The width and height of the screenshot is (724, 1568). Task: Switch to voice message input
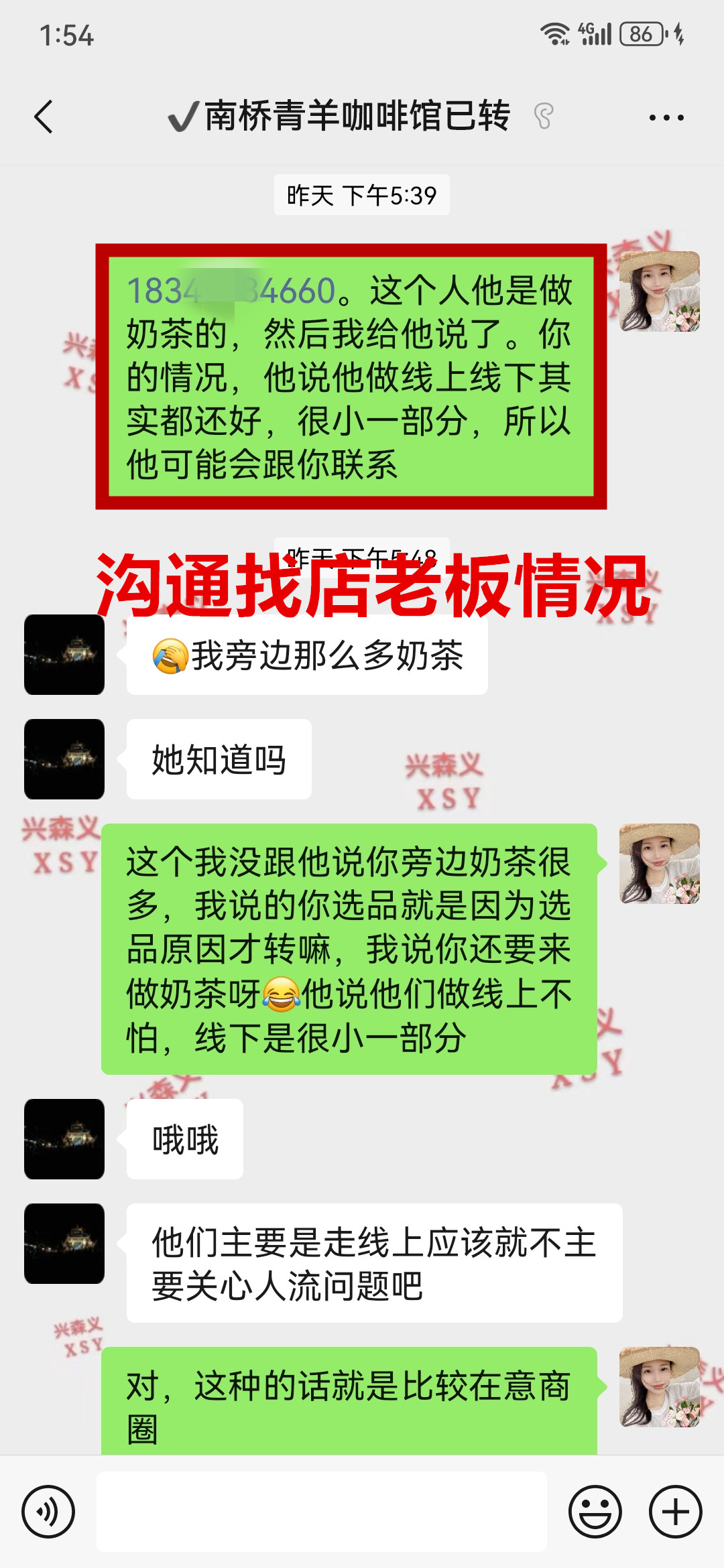tap(48, 1511)
